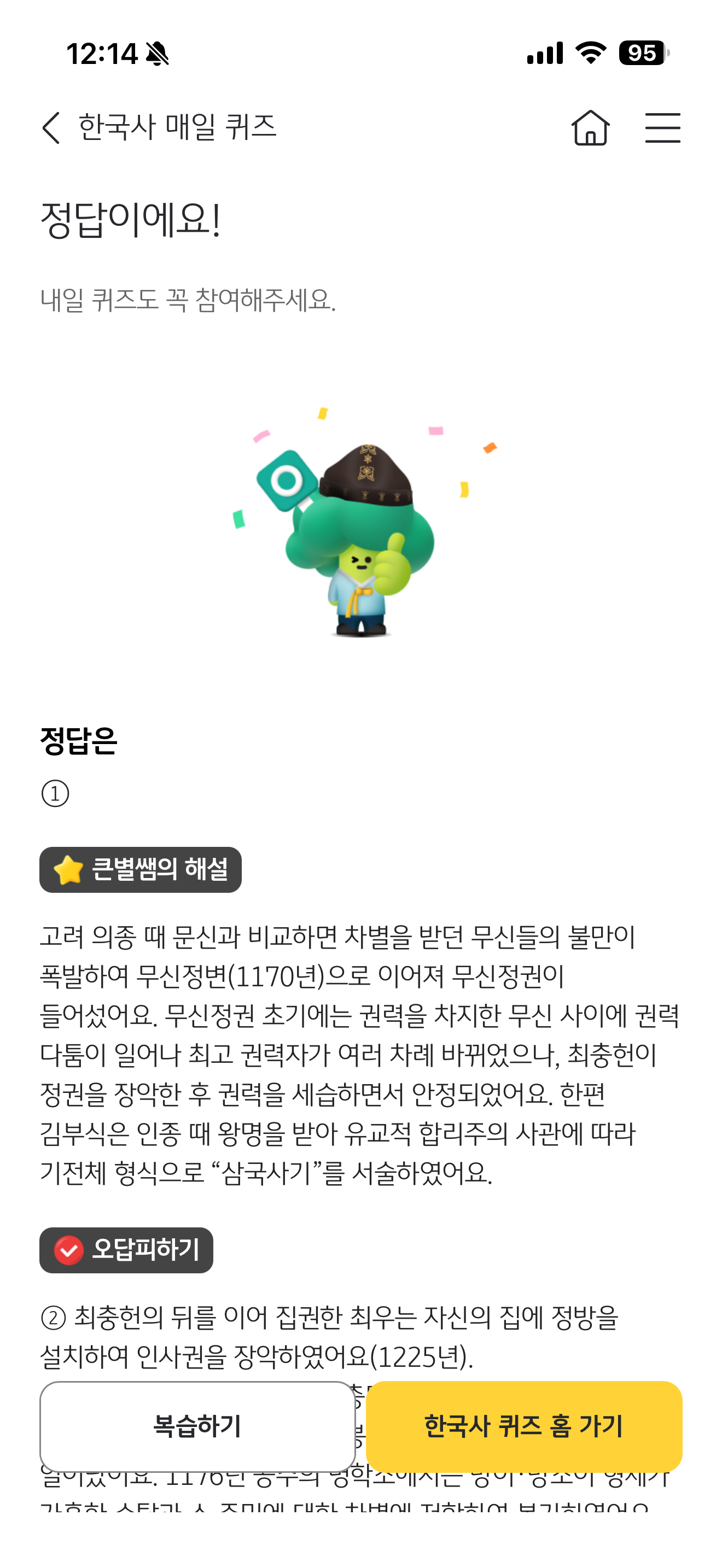Open the home icon in the header
Viewport: 722px width, 1568px height.
click(x=590, y=127)
